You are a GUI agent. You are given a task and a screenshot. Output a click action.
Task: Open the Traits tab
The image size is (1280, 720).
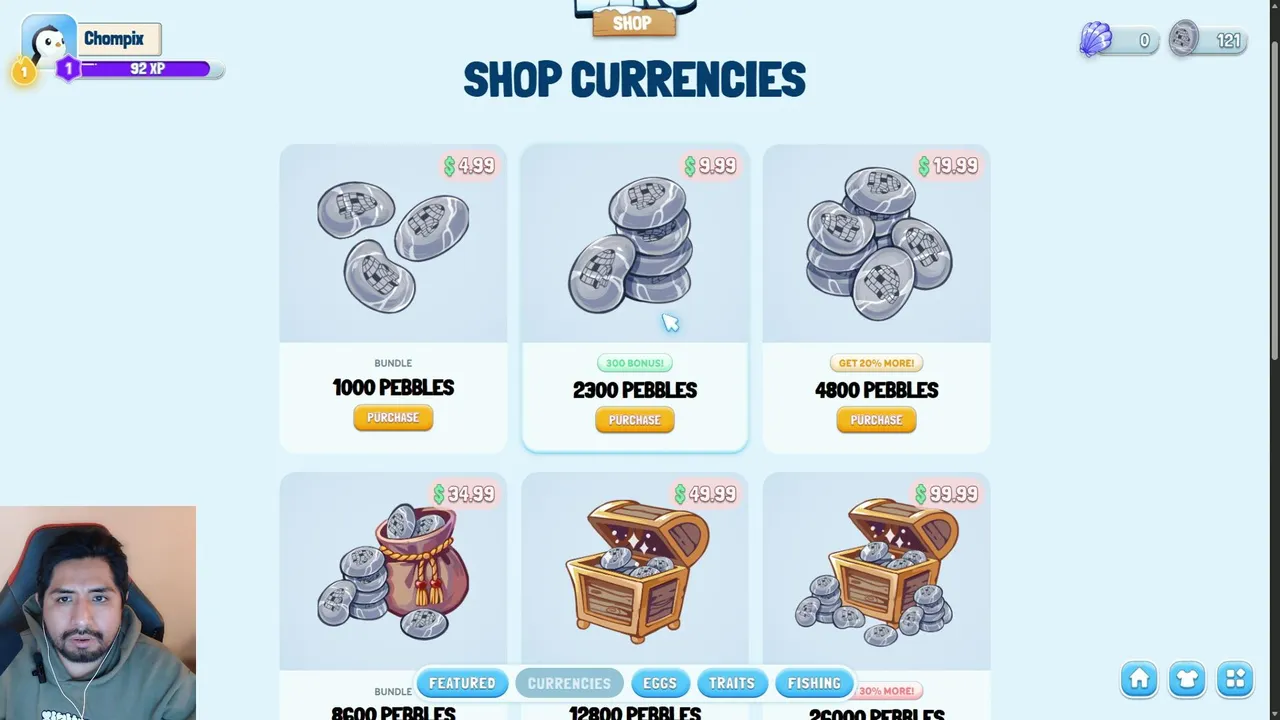click(732, 683)
